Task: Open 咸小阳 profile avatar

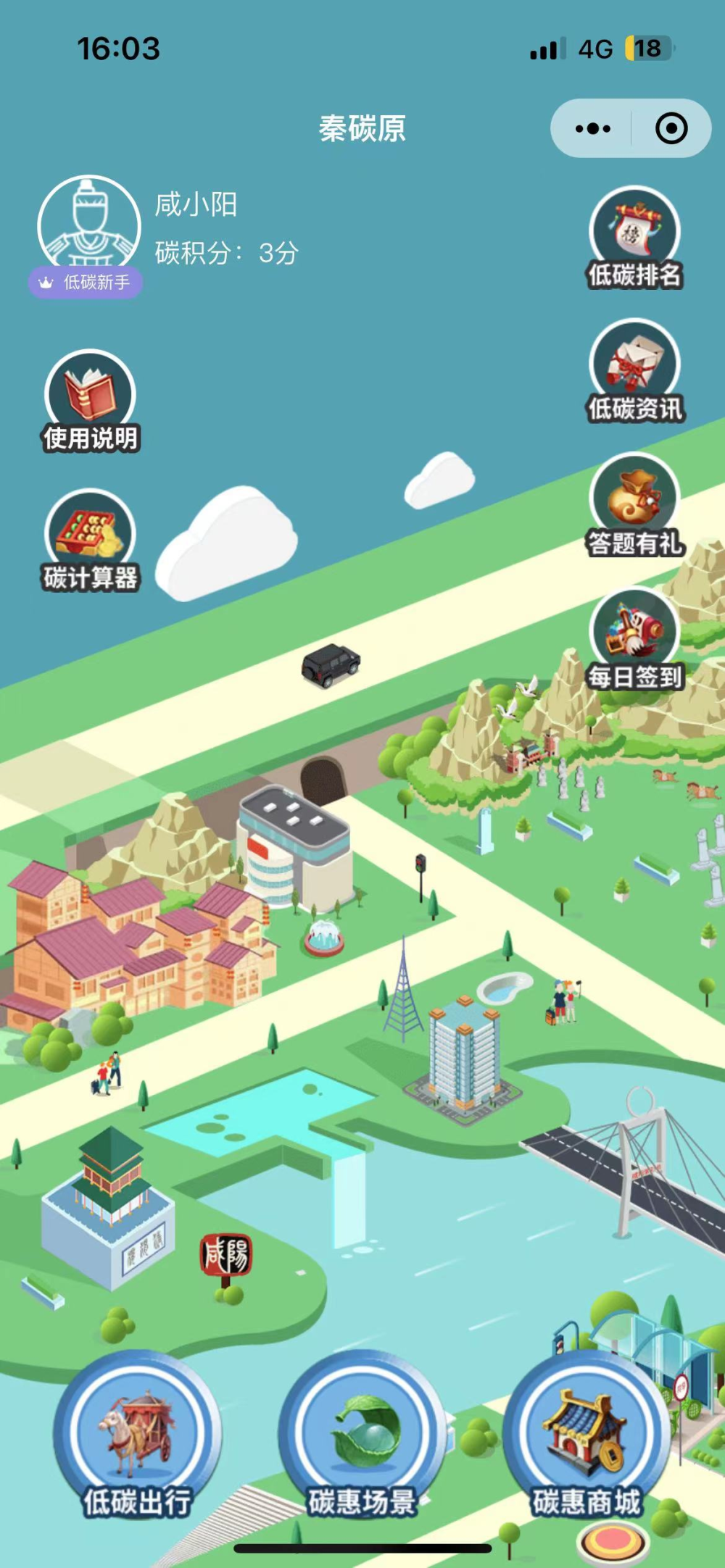Action: coord(89,225)
